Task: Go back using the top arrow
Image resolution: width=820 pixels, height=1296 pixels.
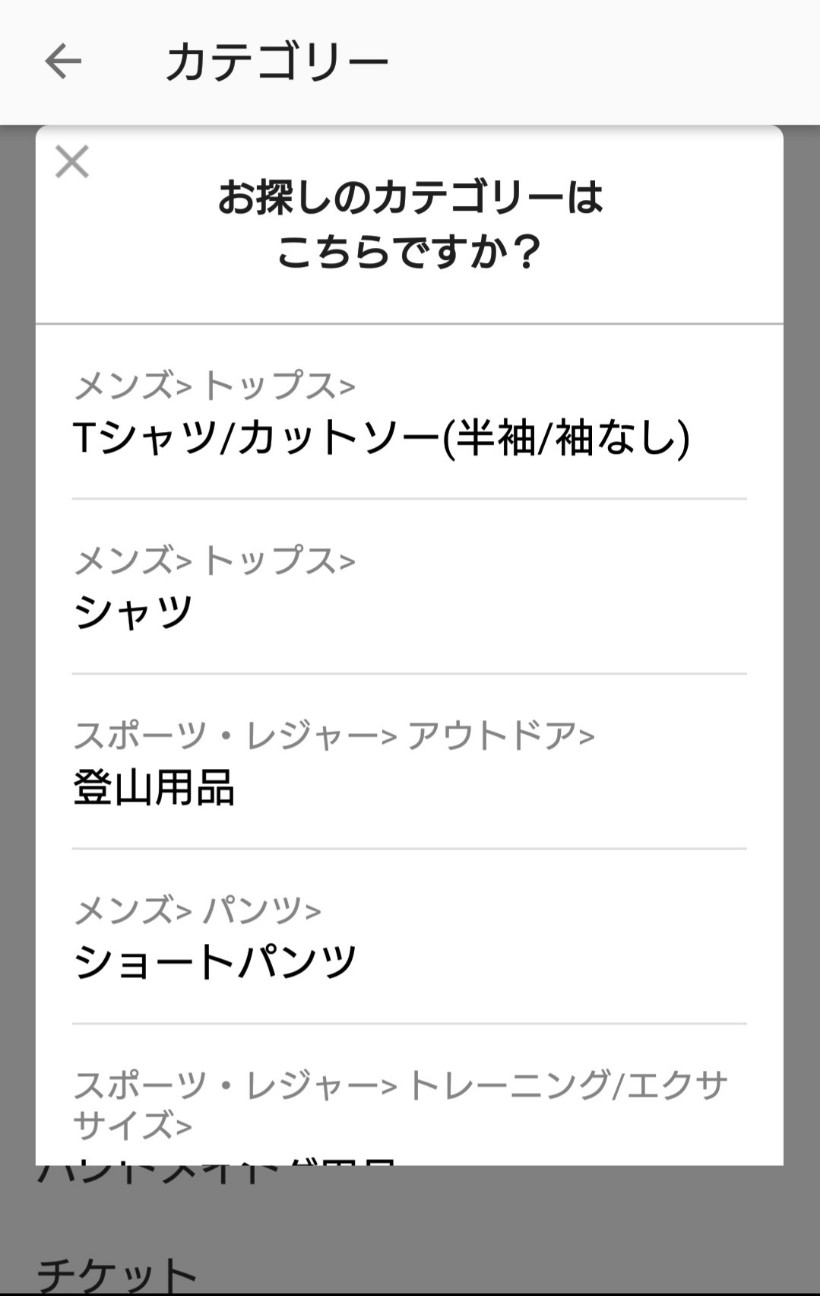Action: point(63,62)
